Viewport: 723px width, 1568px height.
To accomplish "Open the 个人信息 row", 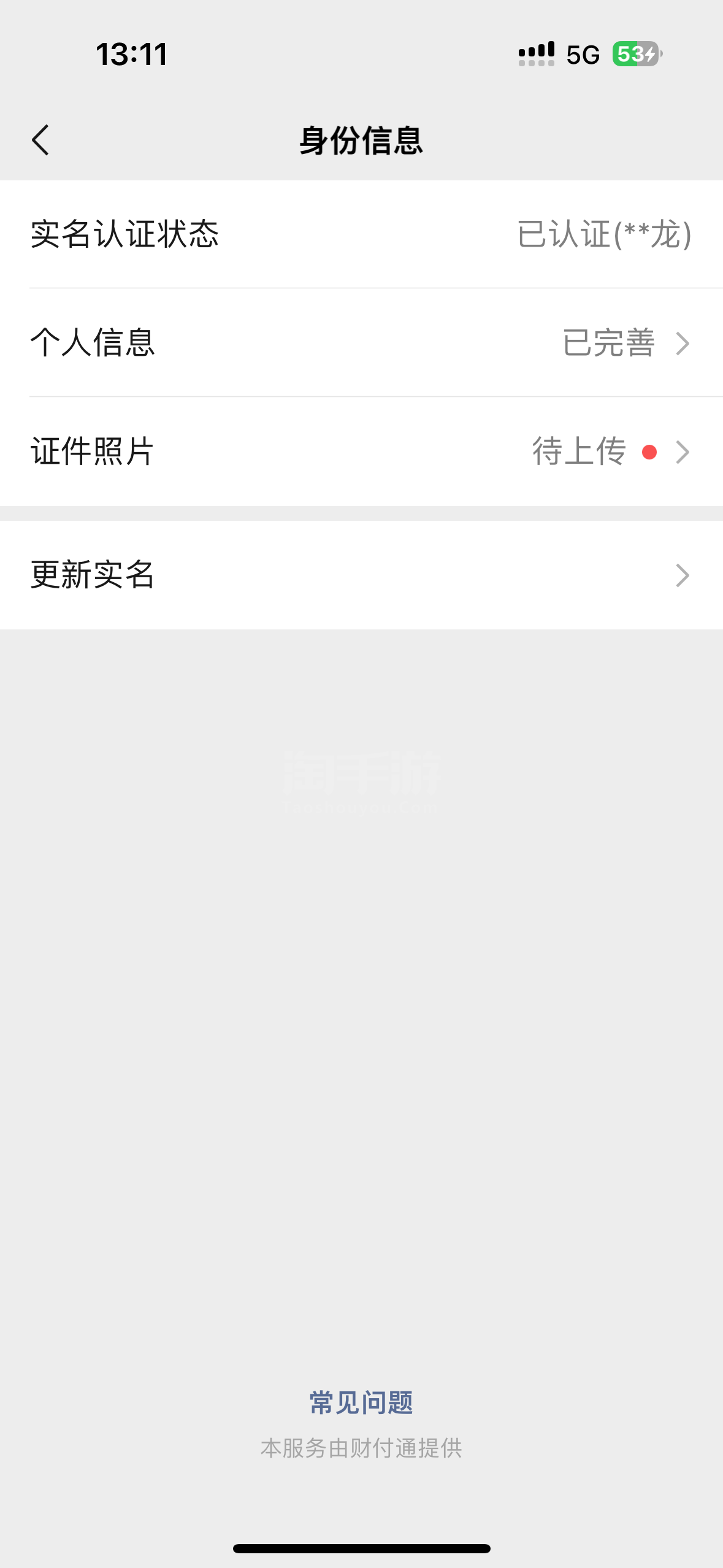I will (x=361, y=342).
